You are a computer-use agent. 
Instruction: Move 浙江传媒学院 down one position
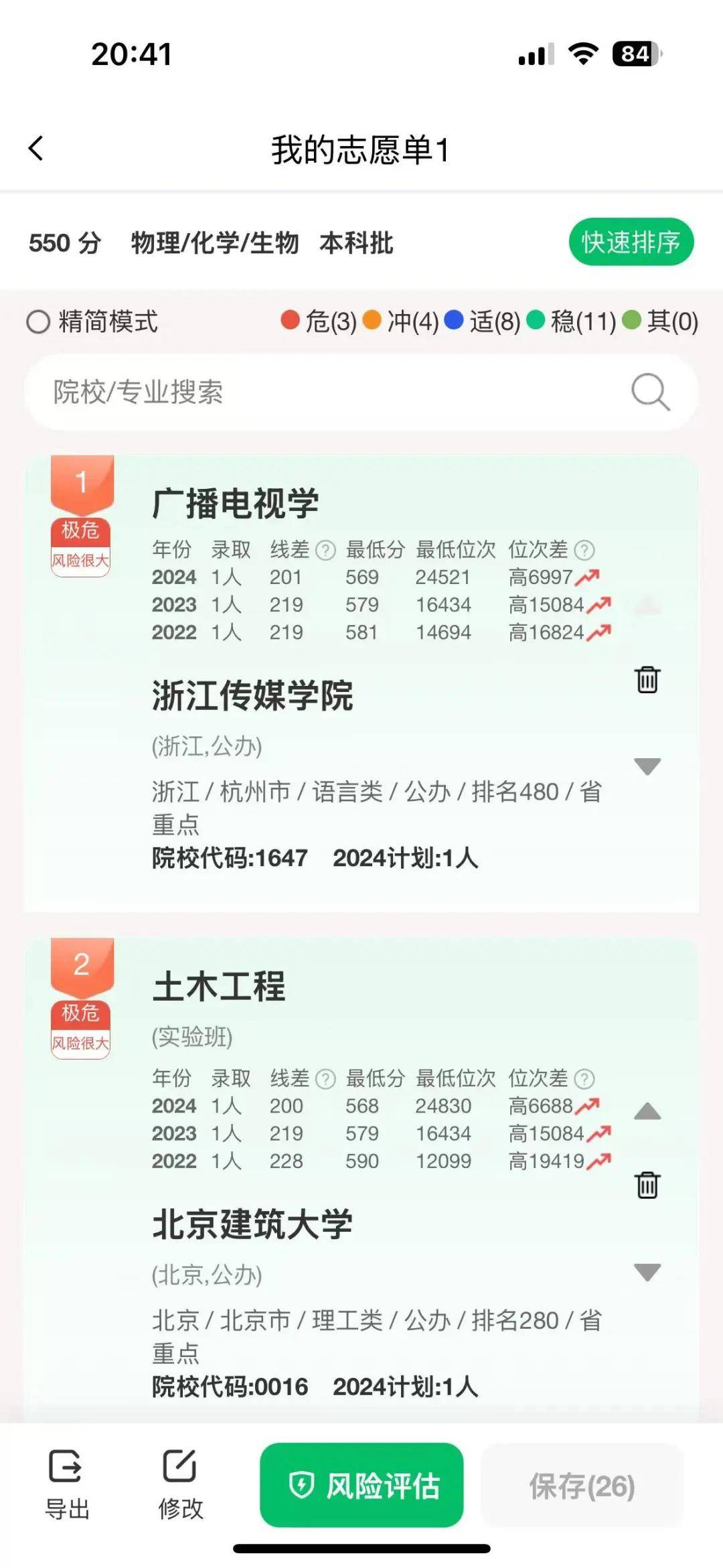click(647, 766)
